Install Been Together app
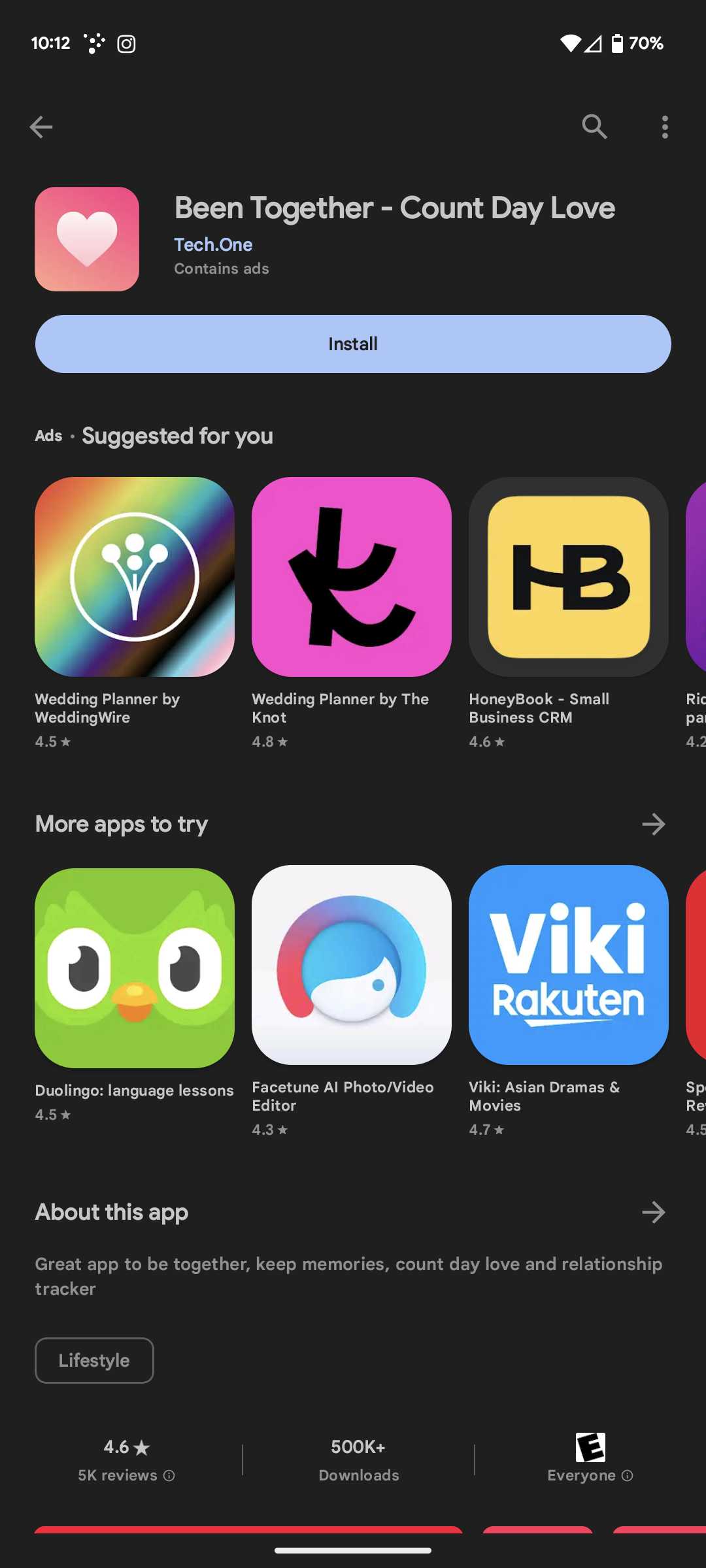 (x=353, y=344)
